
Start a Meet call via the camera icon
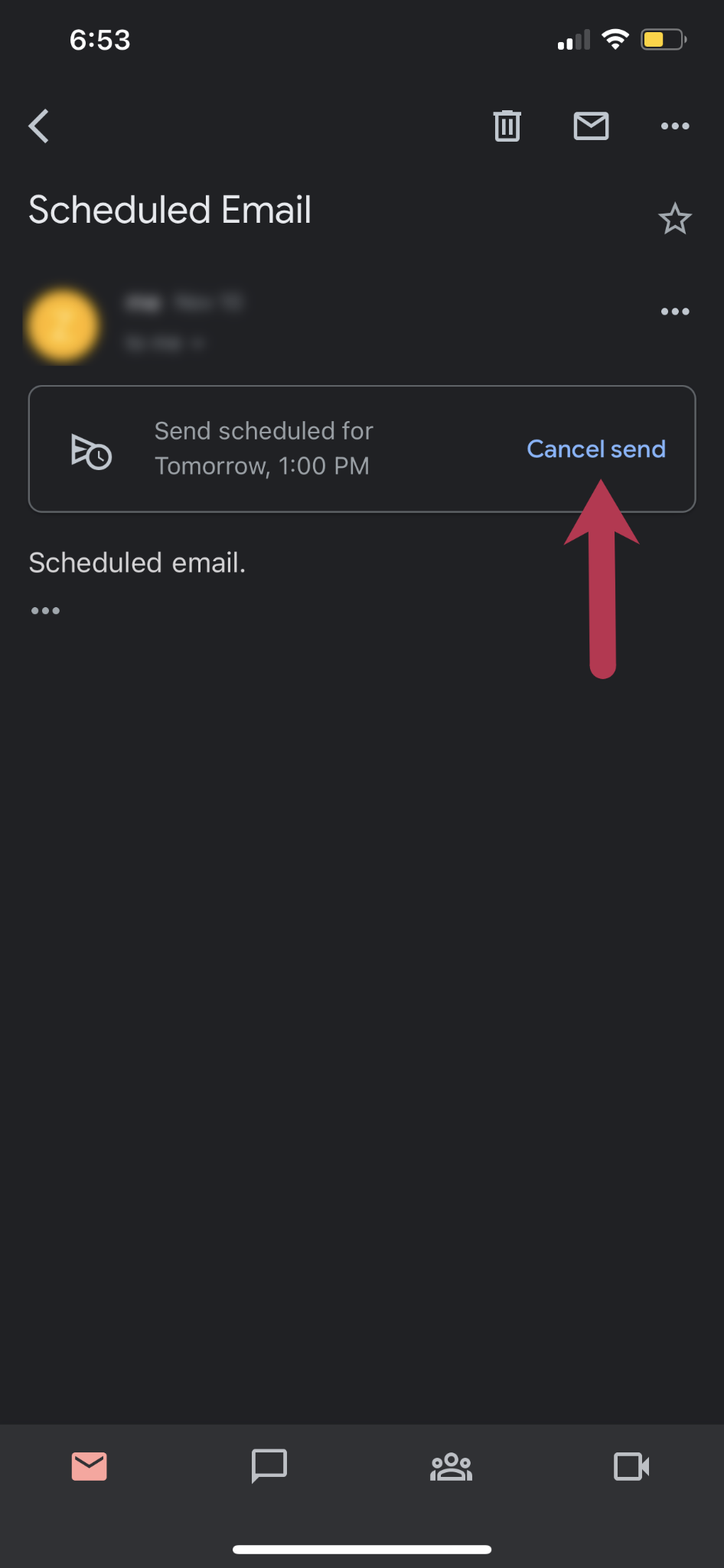631,1465
